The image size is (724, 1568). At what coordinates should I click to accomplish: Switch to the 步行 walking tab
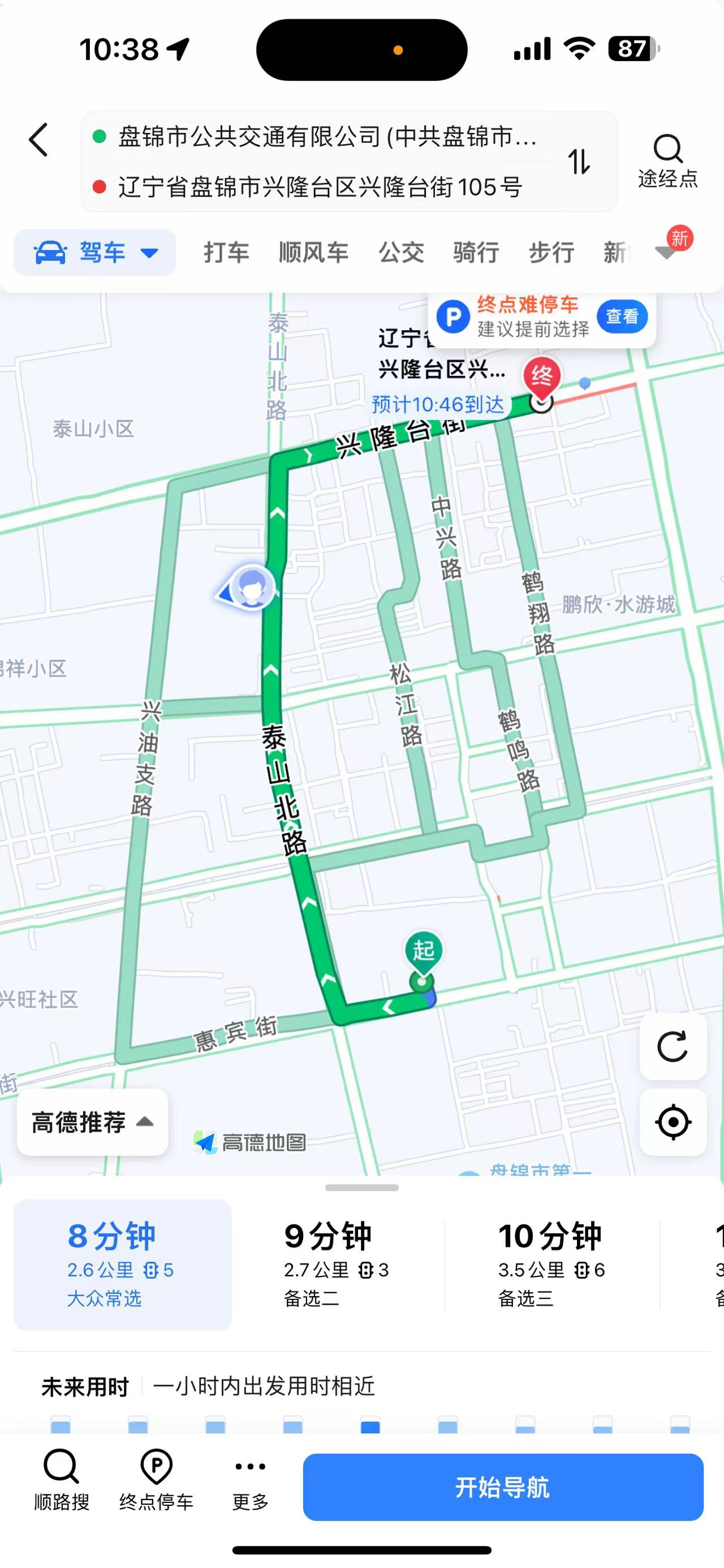click(550, 252)
